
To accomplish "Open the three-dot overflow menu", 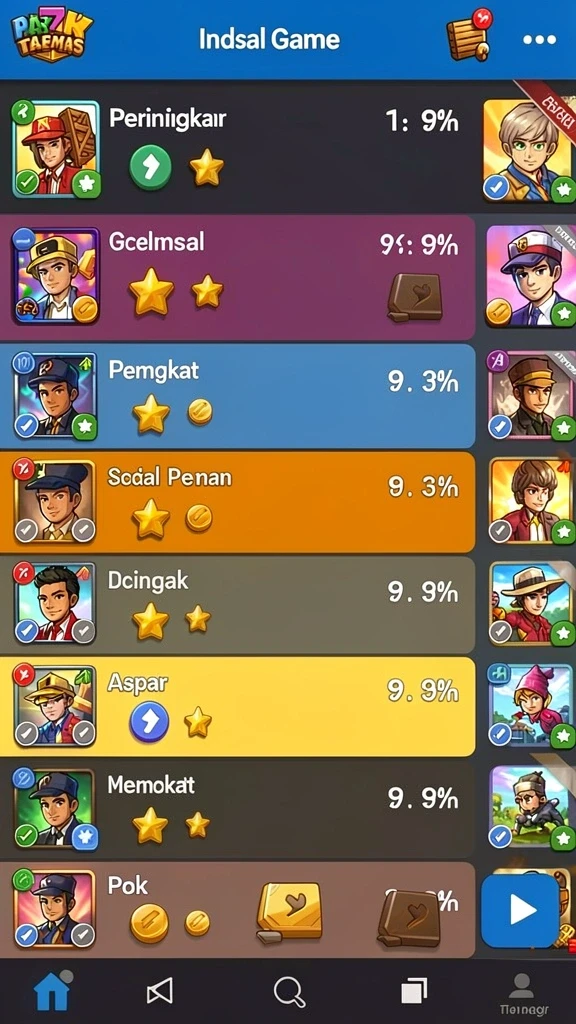I will (539, 40).
